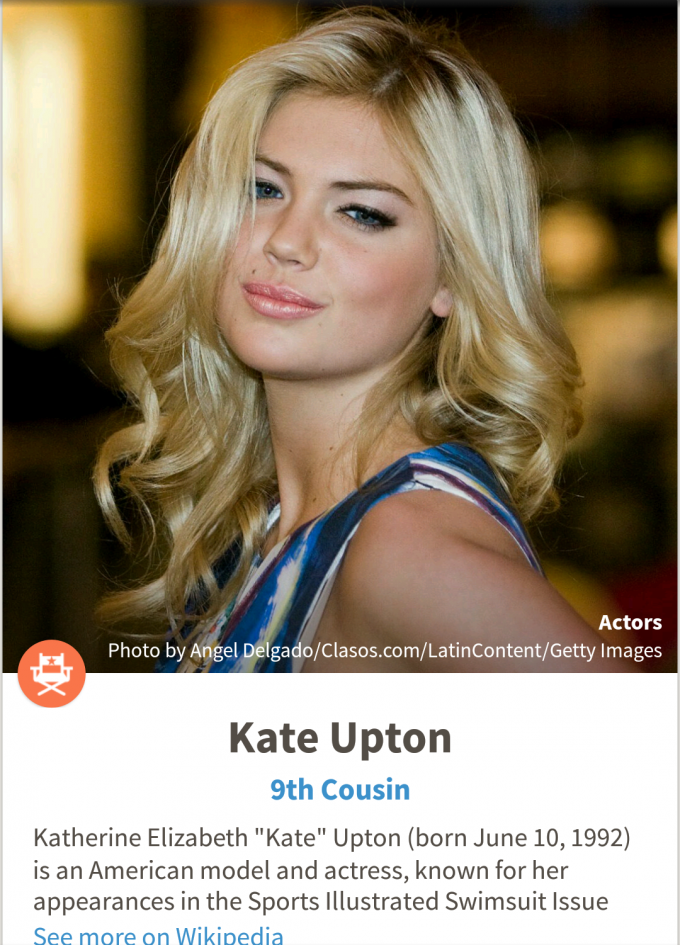Open the See more on Wikipedia link
Viewport: 680px width, 945px height.
pos(158,936)
